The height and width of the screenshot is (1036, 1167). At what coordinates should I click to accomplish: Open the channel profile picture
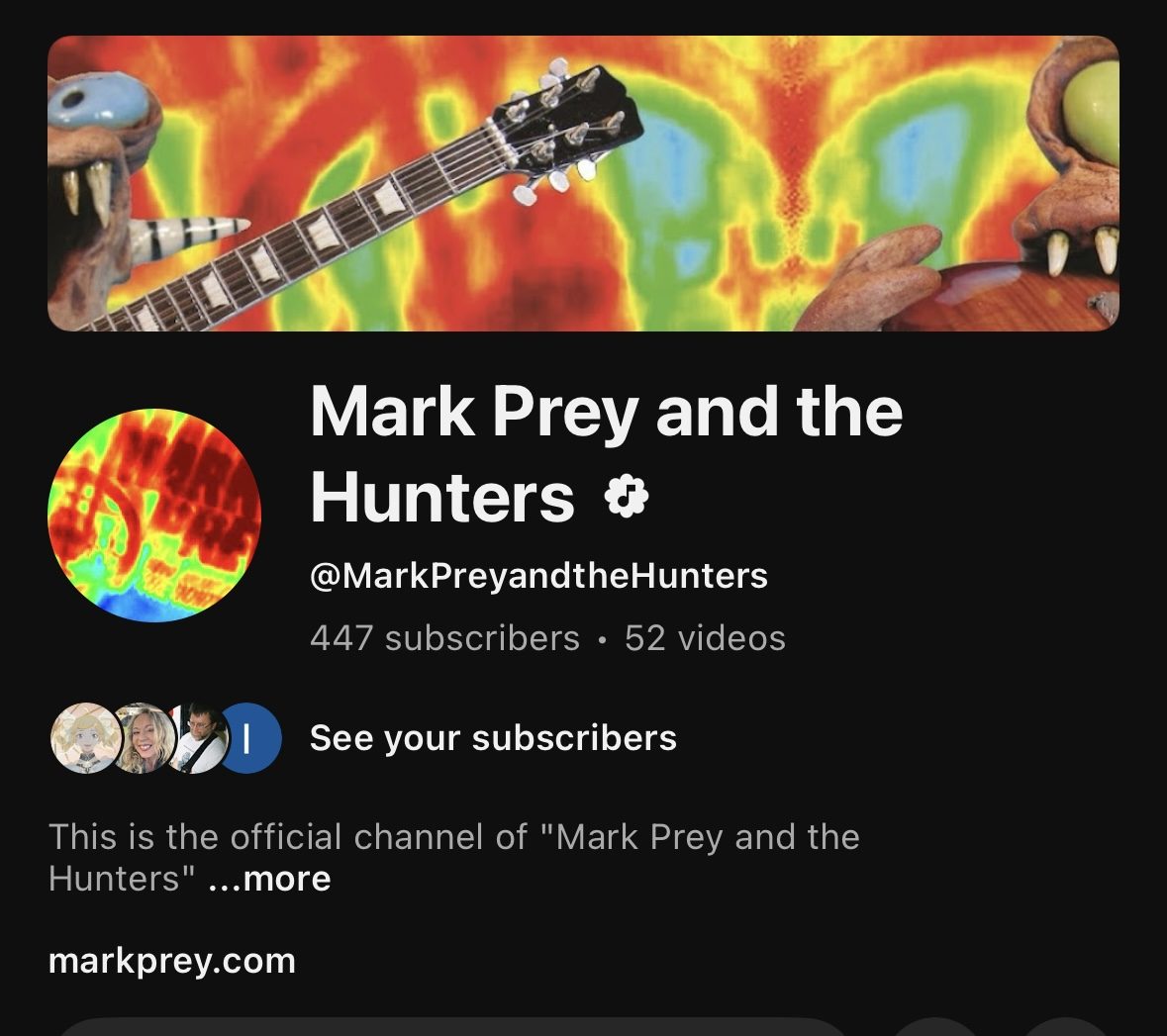154,516
